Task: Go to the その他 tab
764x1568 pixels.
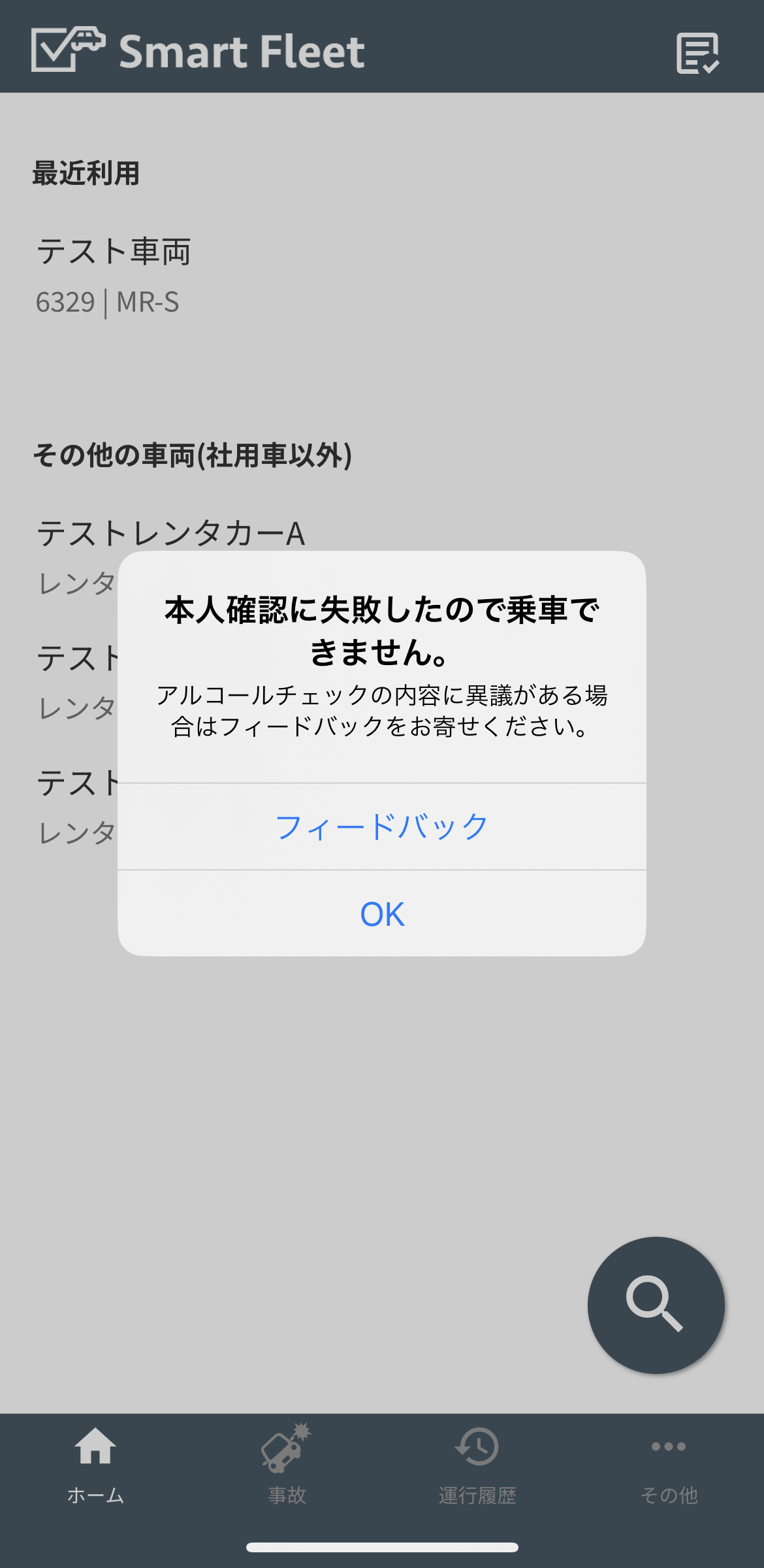Action: point(669,1467)
